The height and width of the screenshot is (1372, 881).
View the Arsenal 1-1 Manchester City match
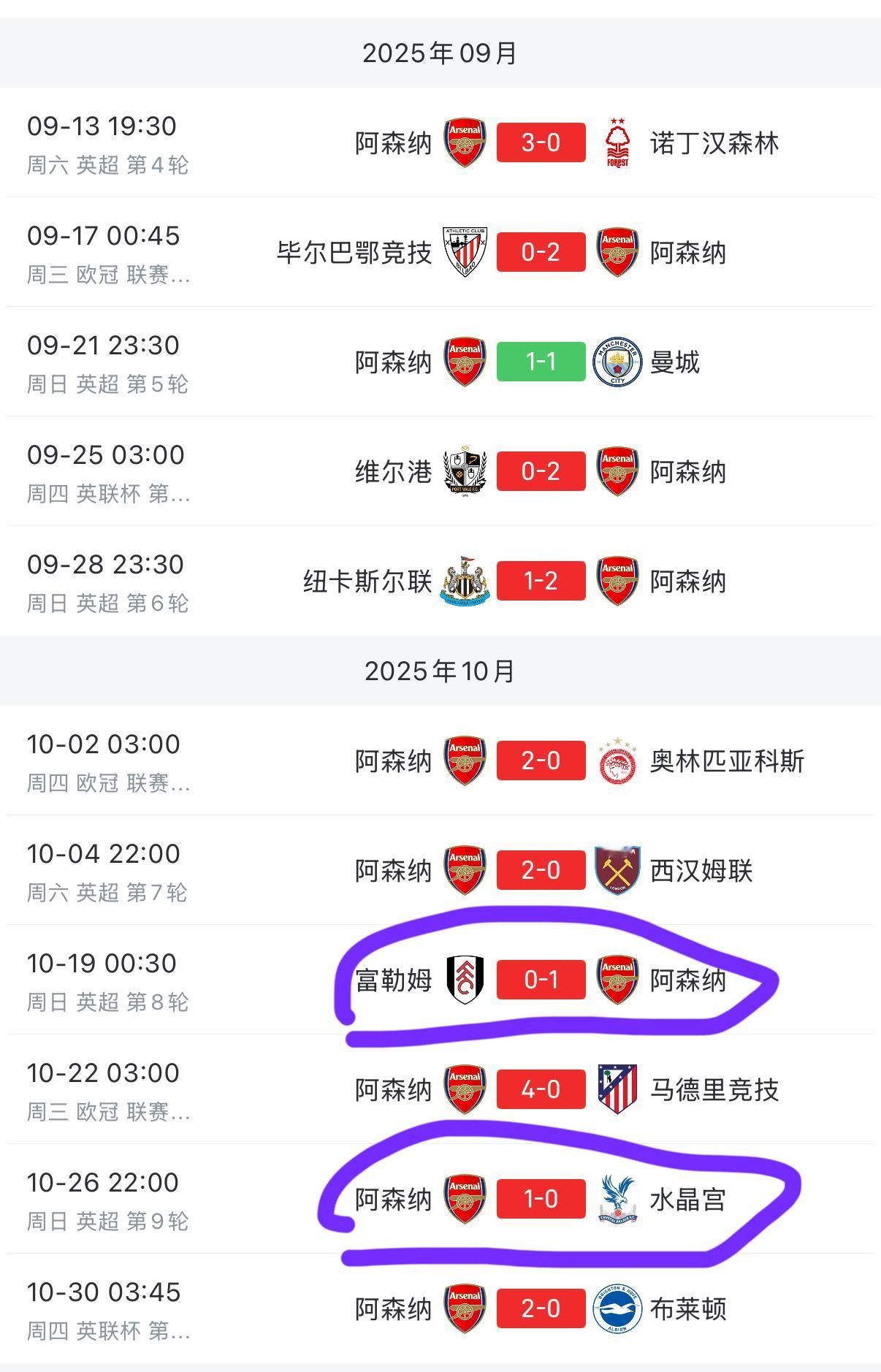coord(440,362)
